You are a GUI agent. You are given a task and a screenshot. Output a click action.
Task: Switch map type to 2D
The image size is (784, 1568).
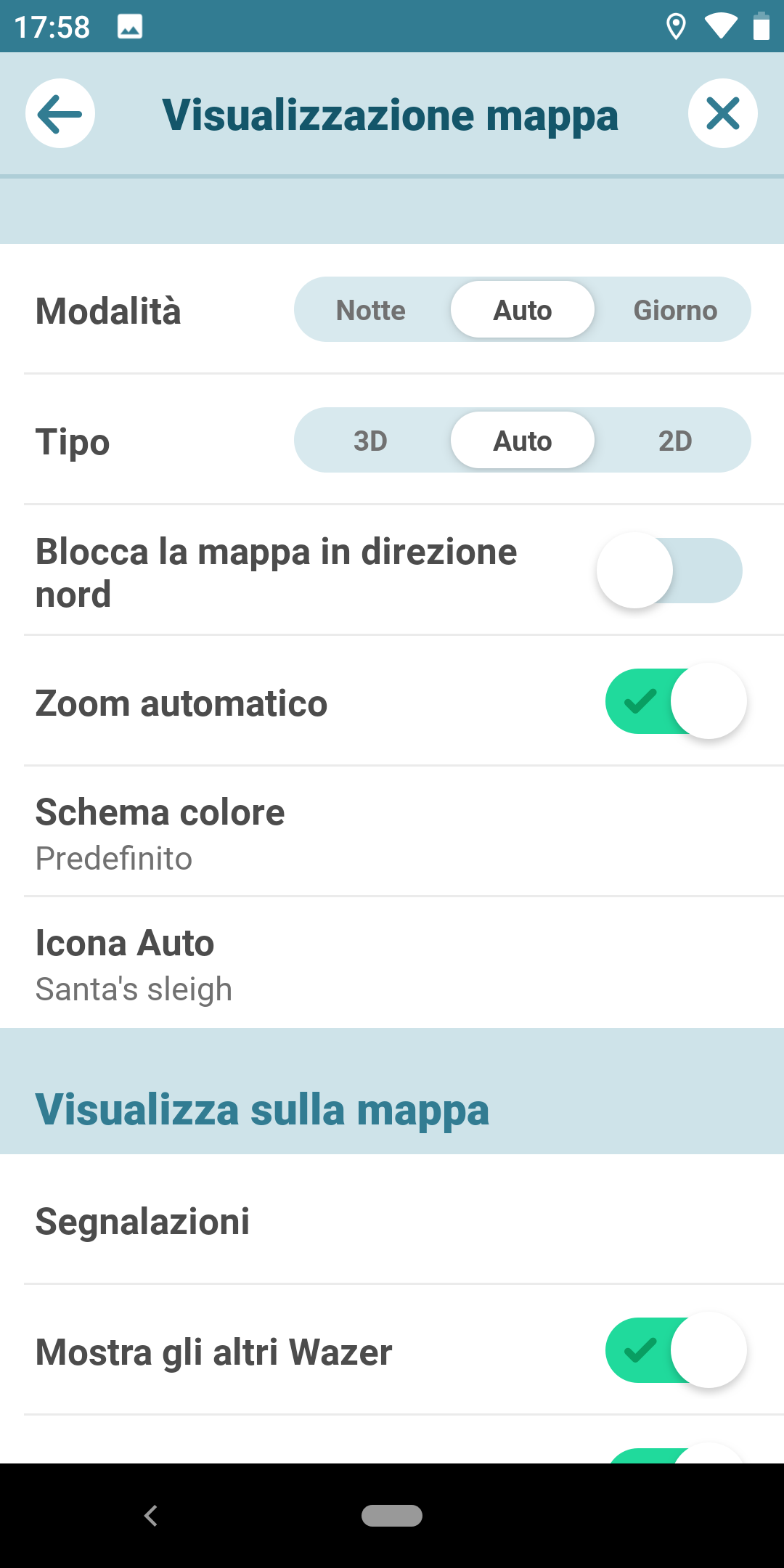(x=675, y=441)
